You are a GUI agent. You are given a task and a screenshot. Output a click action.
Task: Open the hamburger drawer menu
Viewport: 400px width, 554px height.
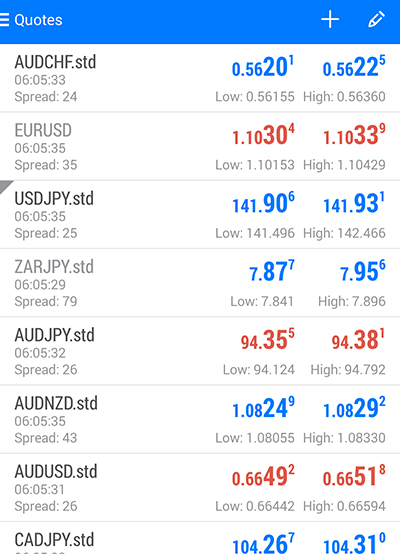click(4, 20)
